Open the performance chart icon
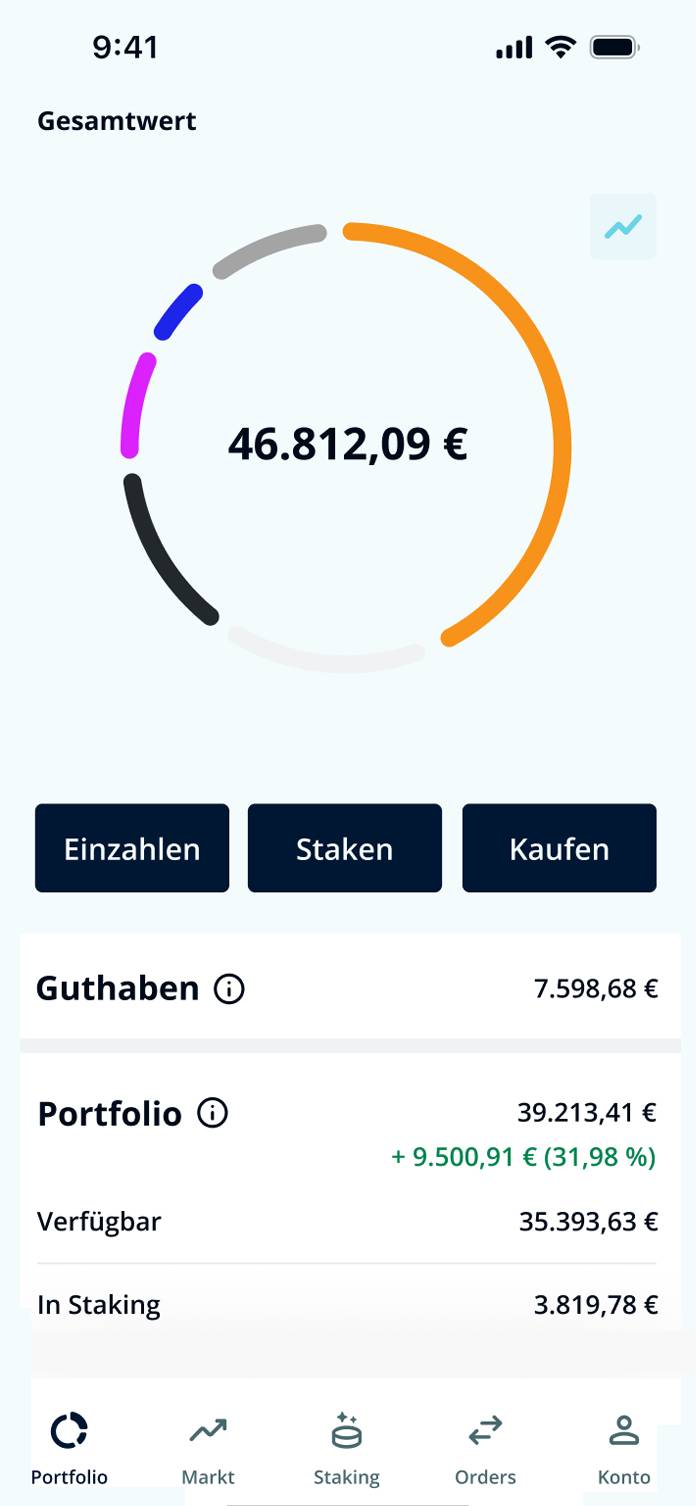Image resolution: width=696 pixels, height=1506 pixels. [623, 226]
